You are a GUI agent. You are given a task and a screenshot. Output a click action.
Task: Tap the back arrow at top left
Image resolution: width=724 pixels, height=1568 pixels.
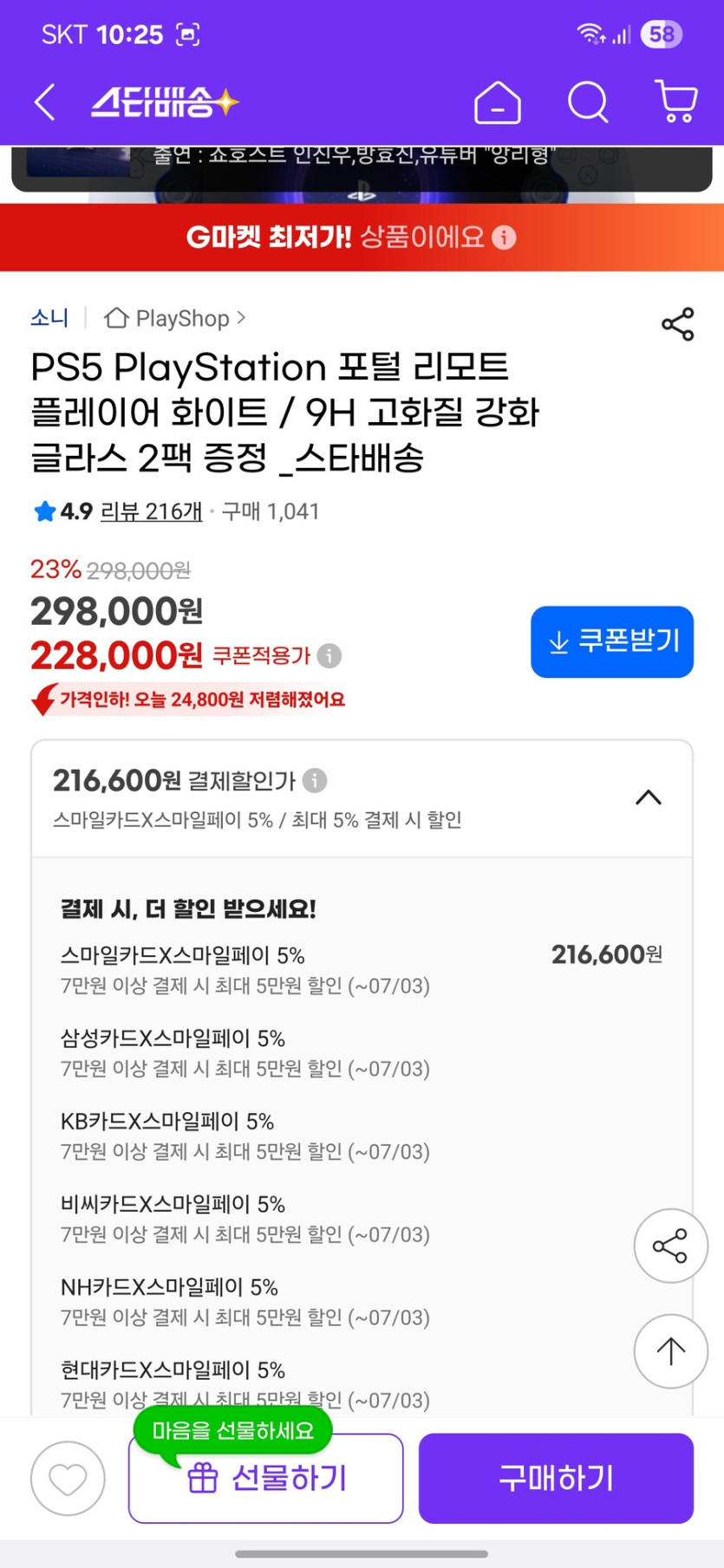(x=44, y=102)
